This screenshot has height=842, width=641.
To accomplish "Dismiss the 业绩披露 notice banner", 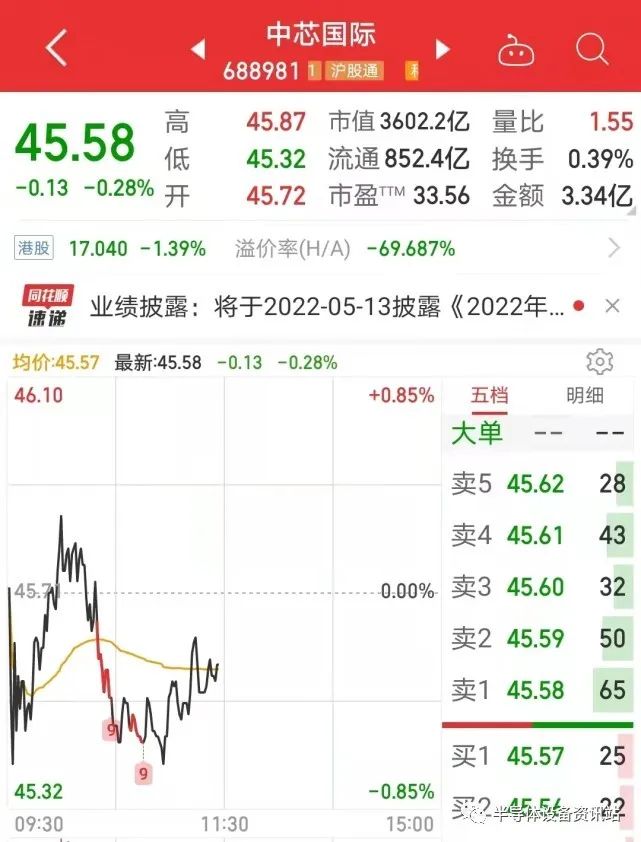I will 613,306.
